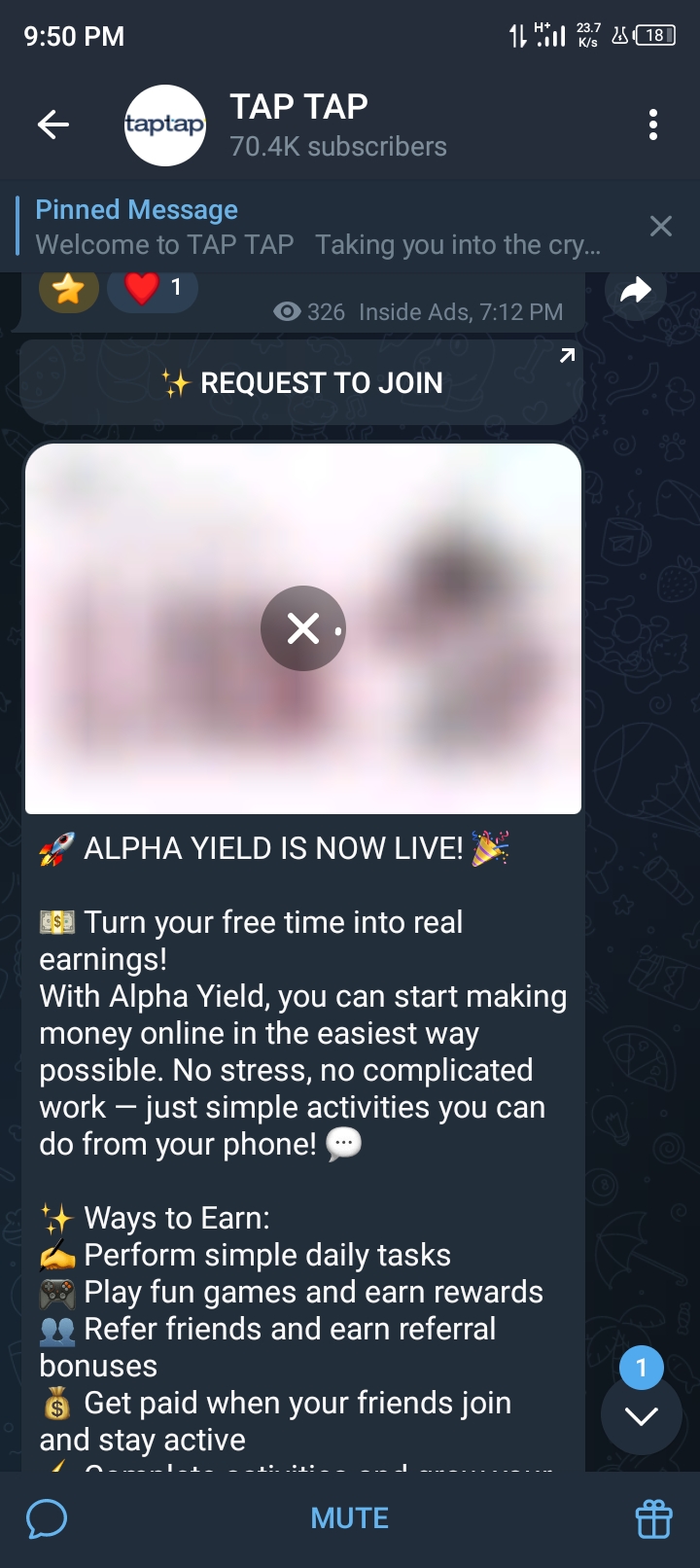
Task: Open the gift icon at bottom
Action: [653, 1518]
